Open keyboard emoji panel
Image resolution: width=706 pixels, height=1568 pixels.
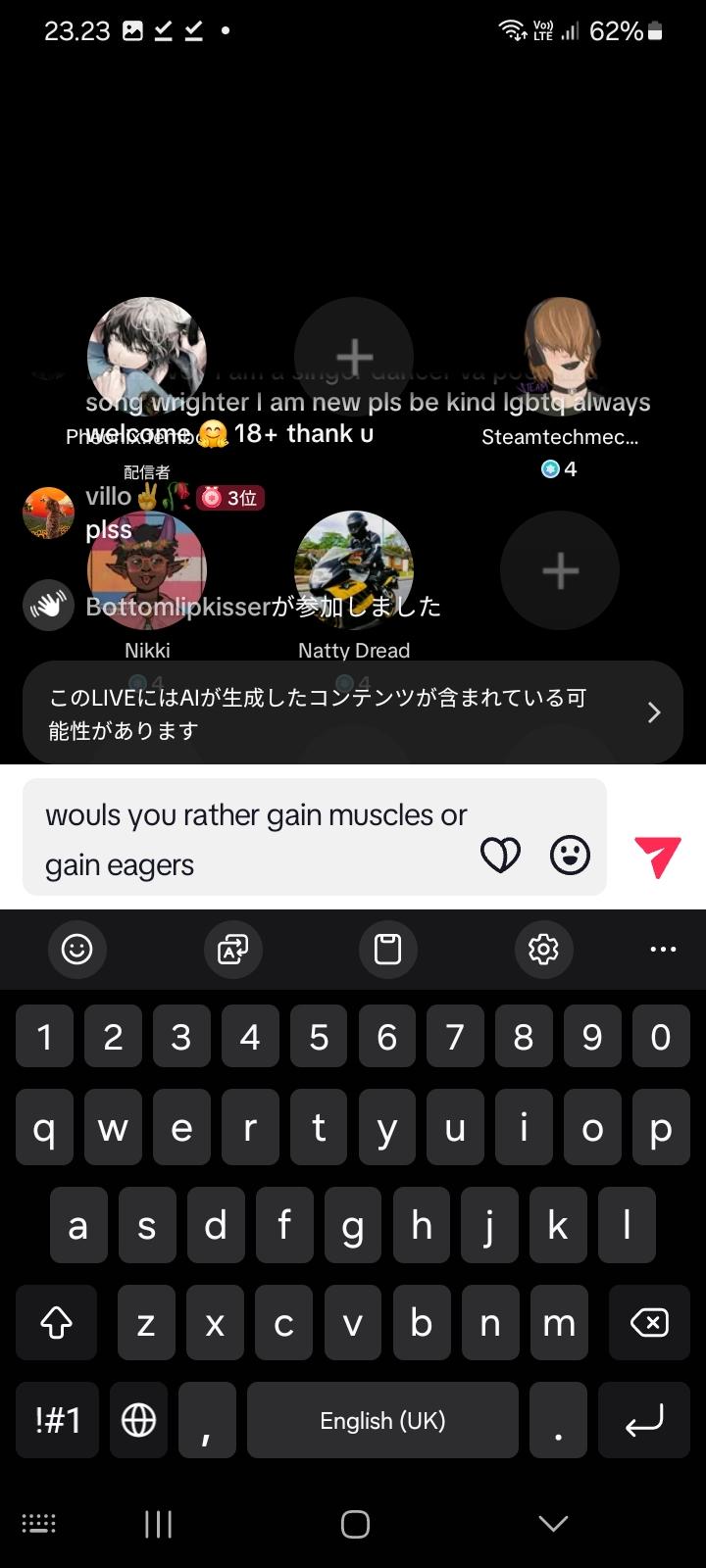click(76, 949)
